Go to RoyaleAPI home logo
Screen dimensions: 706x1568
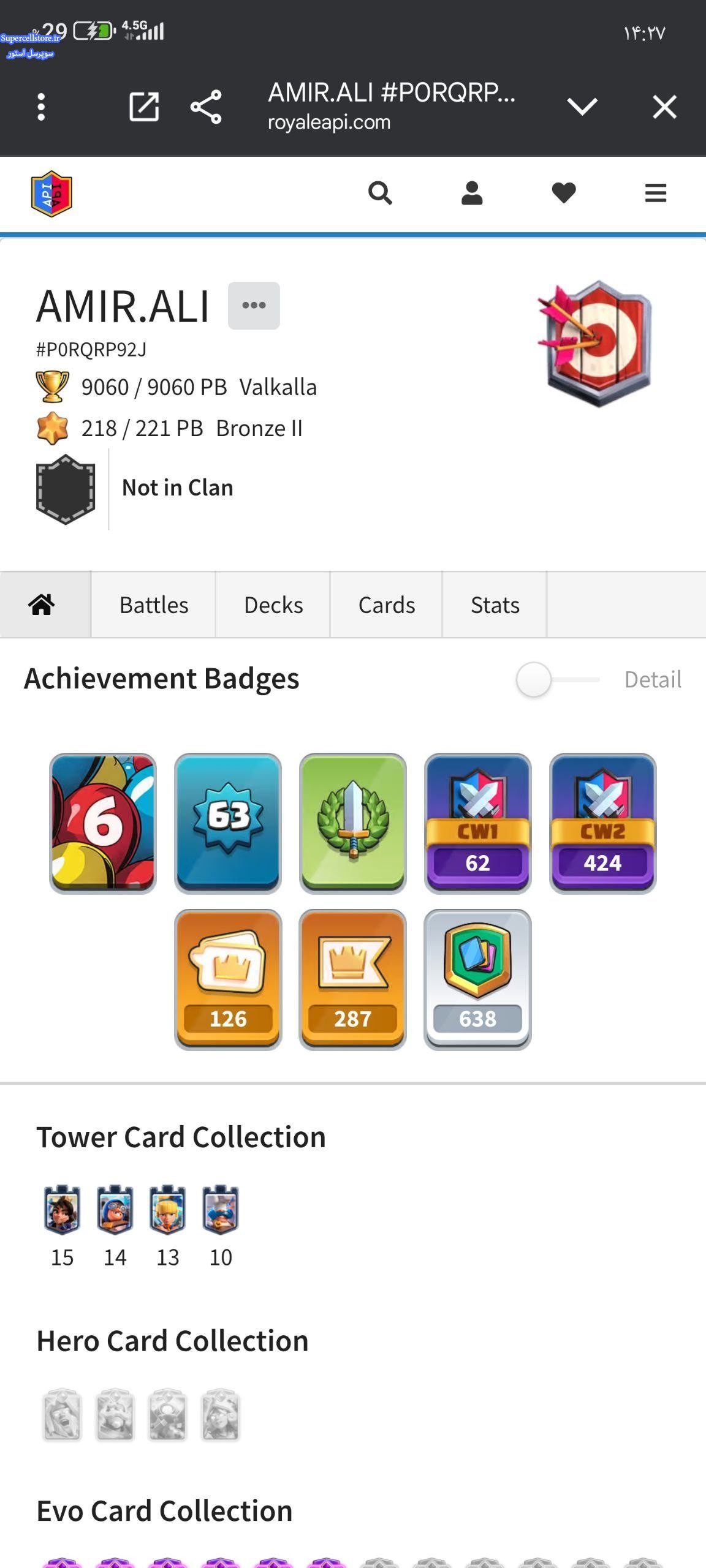(51, 194)
